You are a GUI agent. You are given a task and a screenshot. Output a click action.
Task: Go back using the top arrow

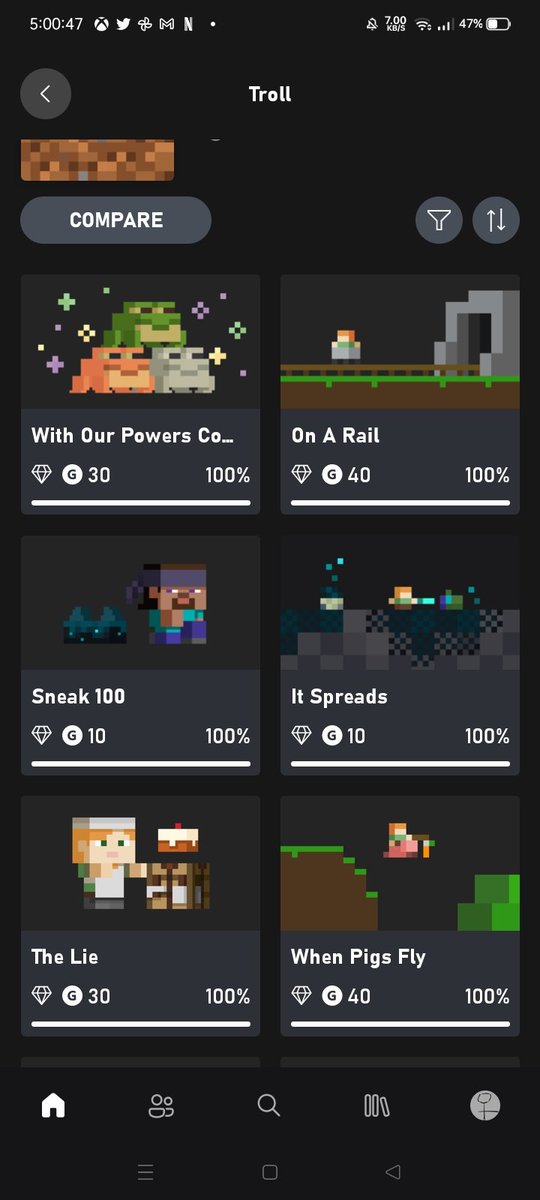pyautogui.click(x=45, y=94)
